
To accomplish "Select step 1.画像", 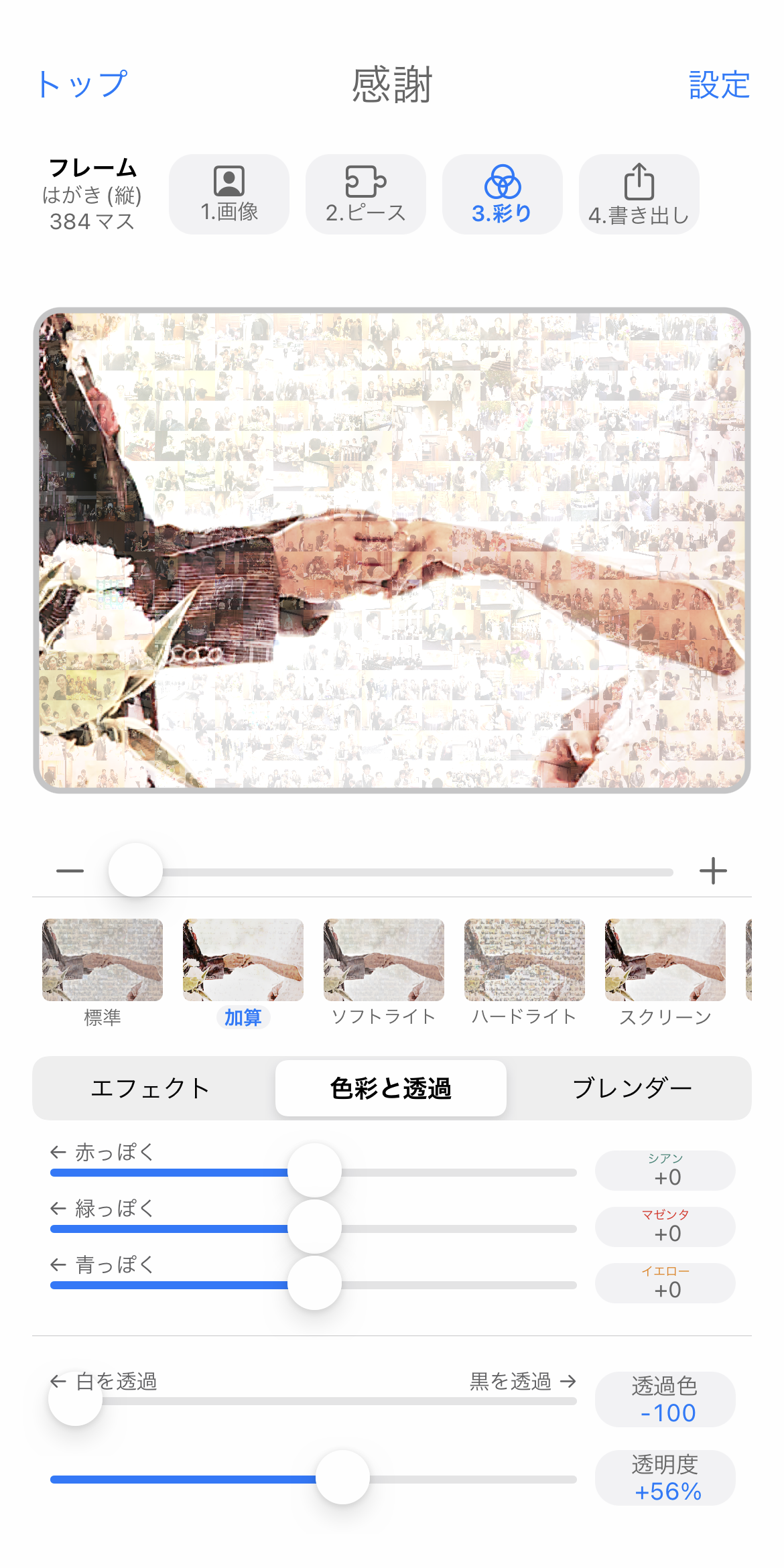I will click(229, 194).
